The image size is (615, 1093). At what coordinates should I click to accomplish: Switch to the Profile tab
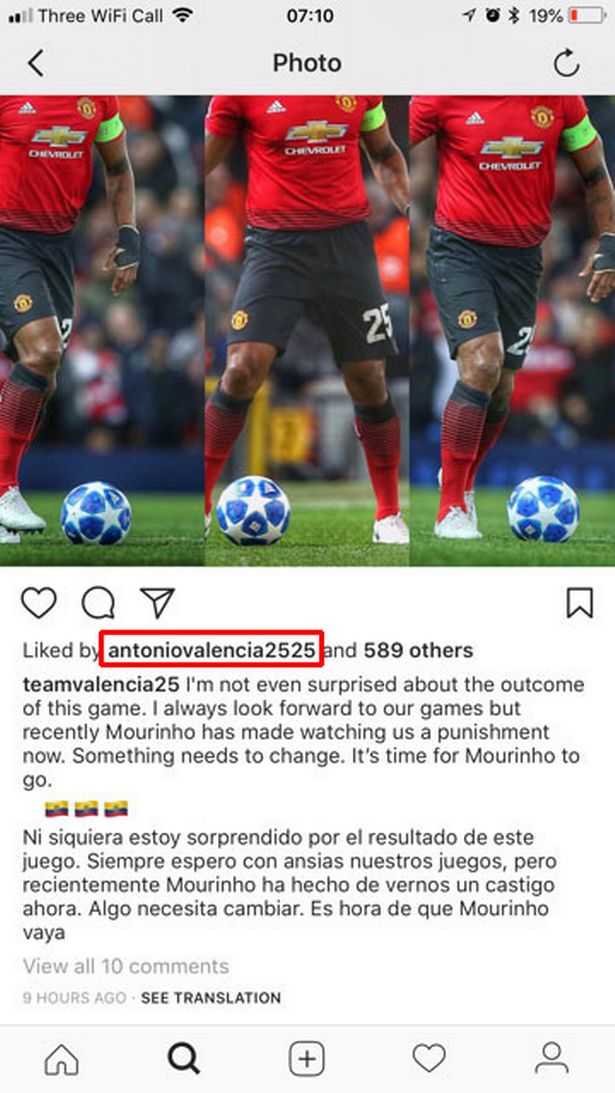551,1058
